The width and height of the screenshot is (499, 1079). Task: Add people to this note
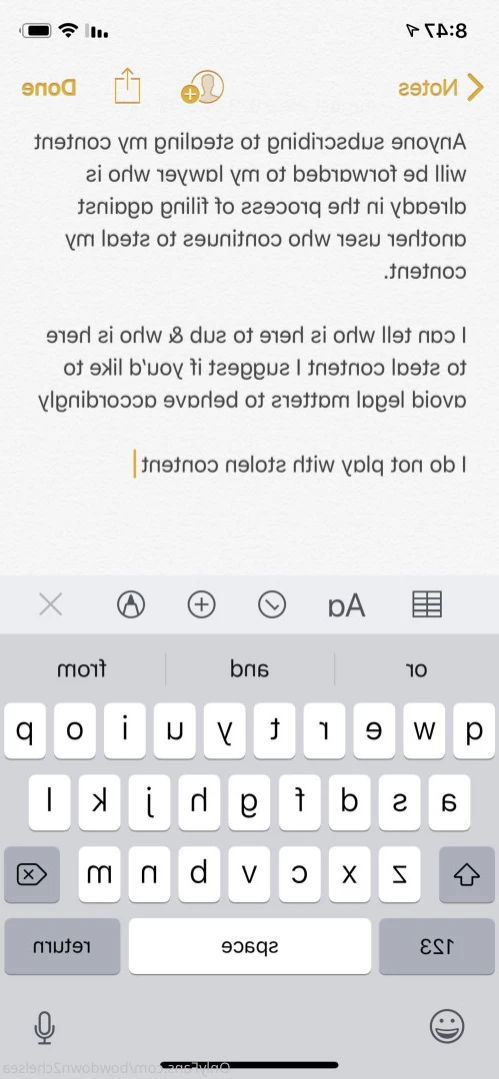[202, 88]
